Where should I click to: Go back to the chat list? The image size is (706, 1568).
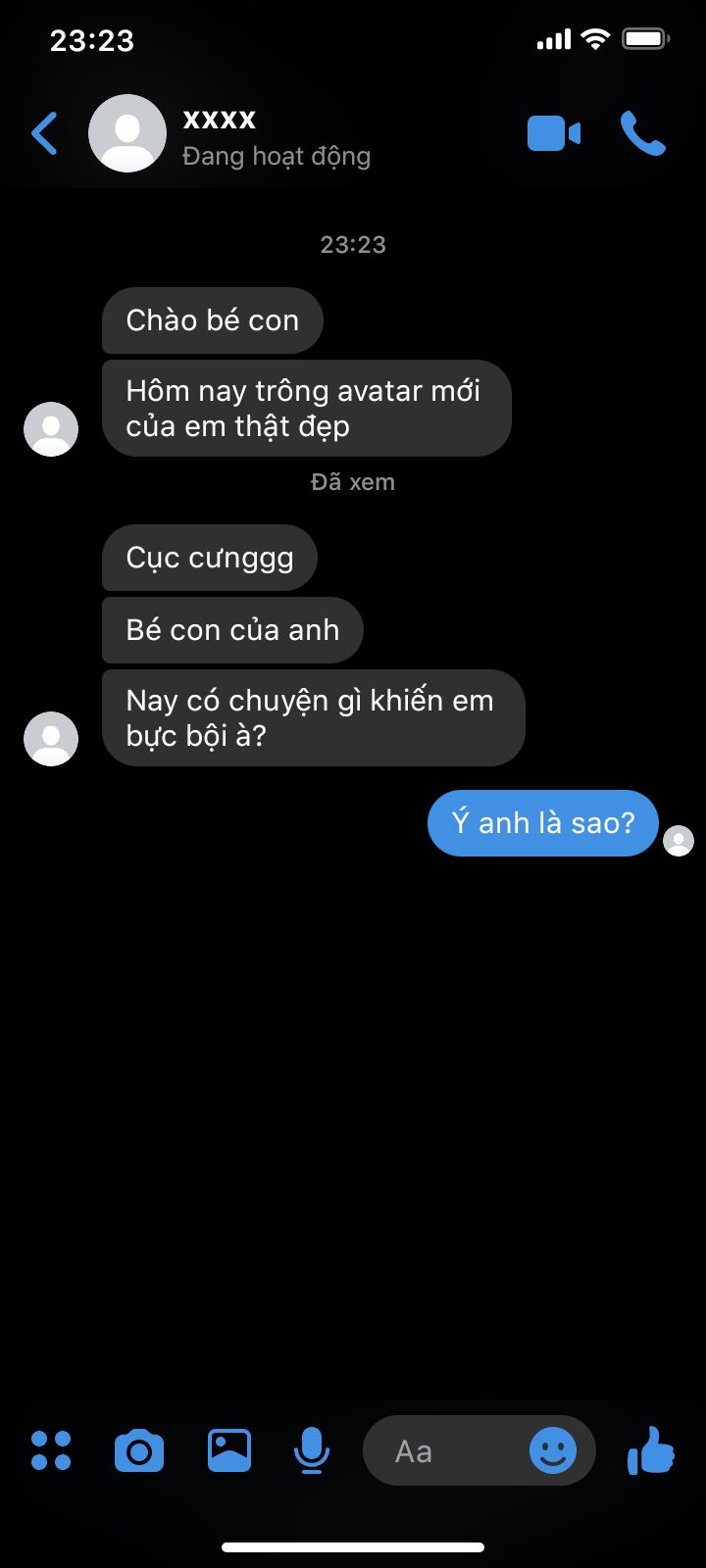tap(45, 134)
